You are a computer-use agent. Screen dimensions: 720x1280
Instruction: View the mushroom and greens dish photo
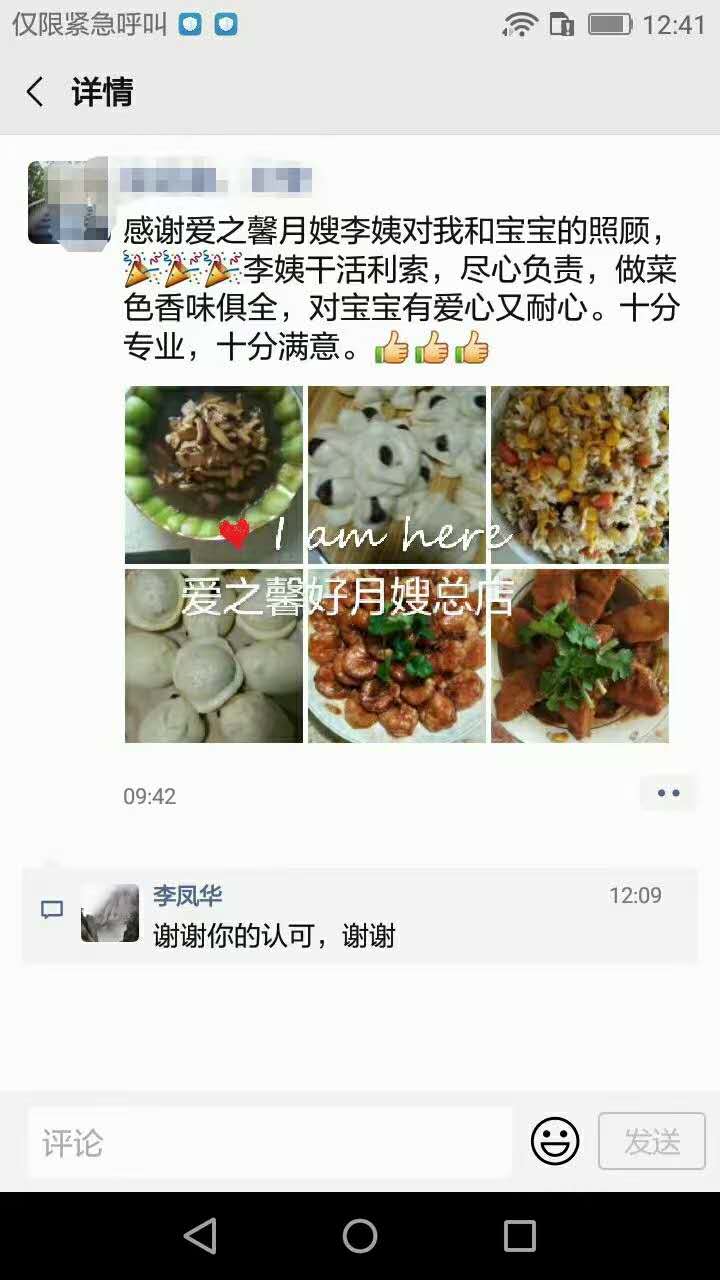coord(214,475)
